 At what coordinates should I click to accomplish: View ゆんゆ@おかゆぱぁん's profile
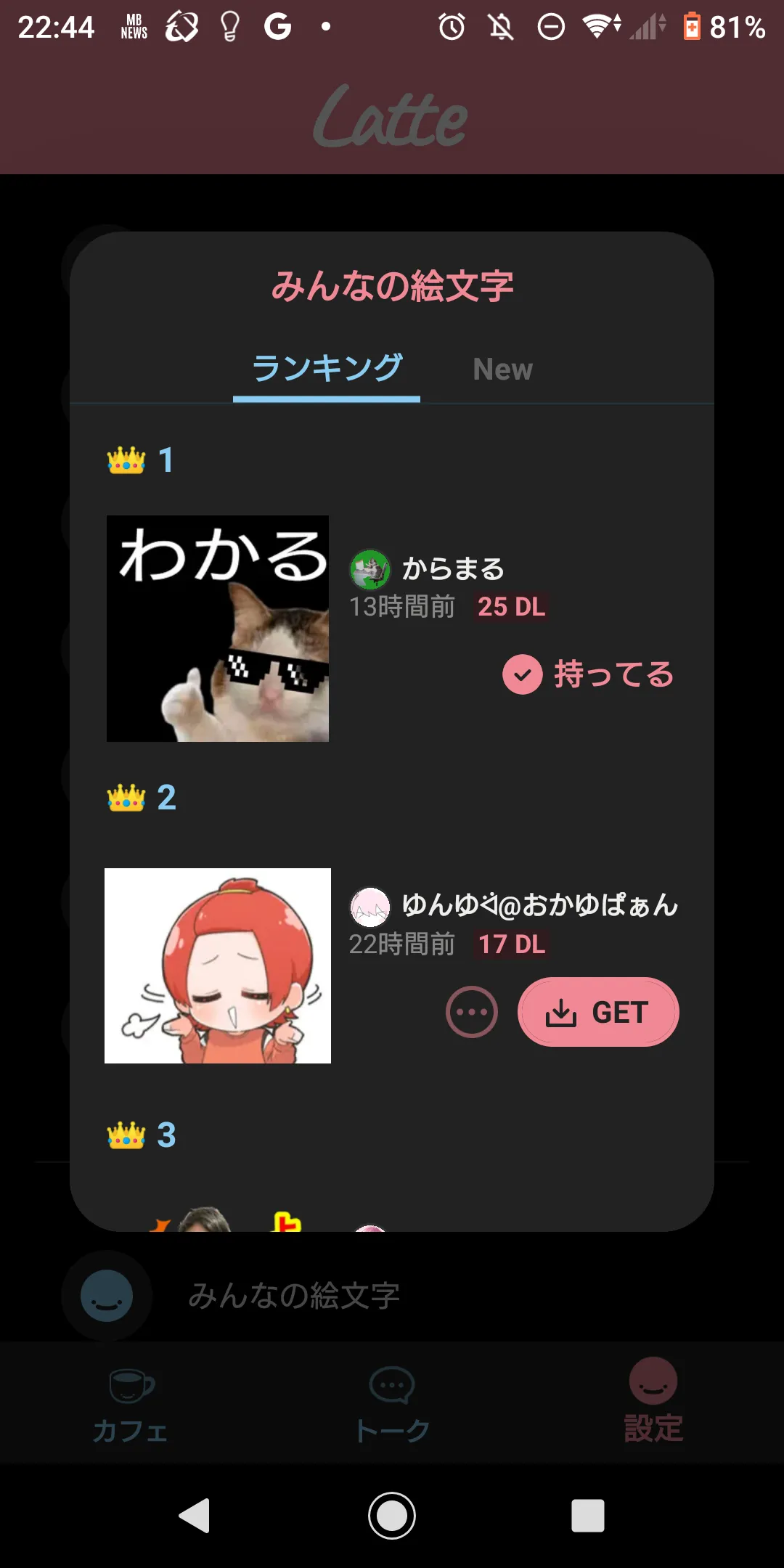click(x=514, y=906)
